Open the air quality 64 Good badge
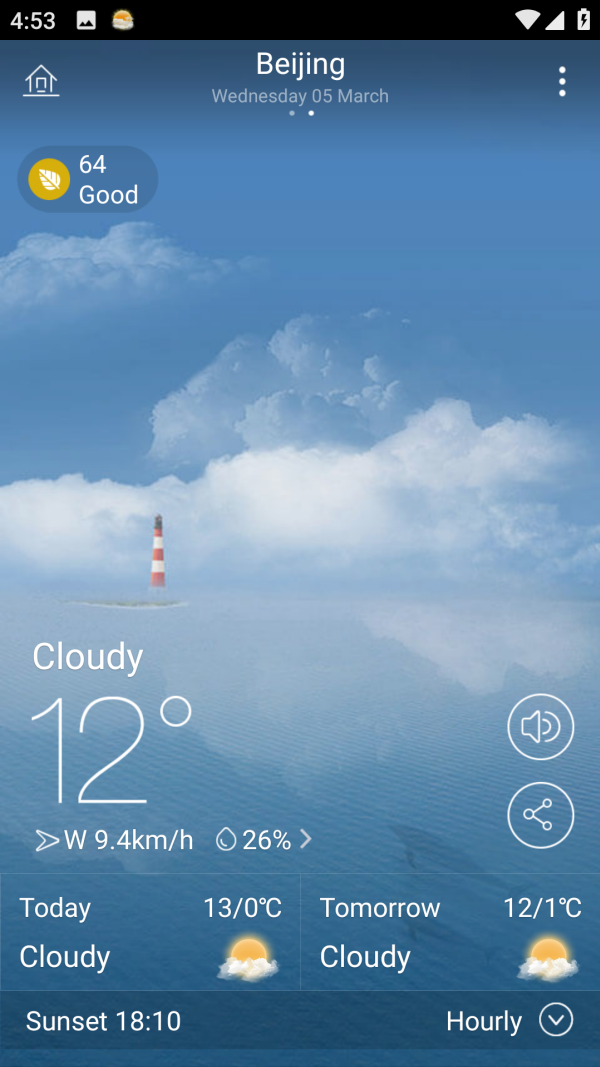The width and height of the screenshot is (600, 1067). pos(88,180)
